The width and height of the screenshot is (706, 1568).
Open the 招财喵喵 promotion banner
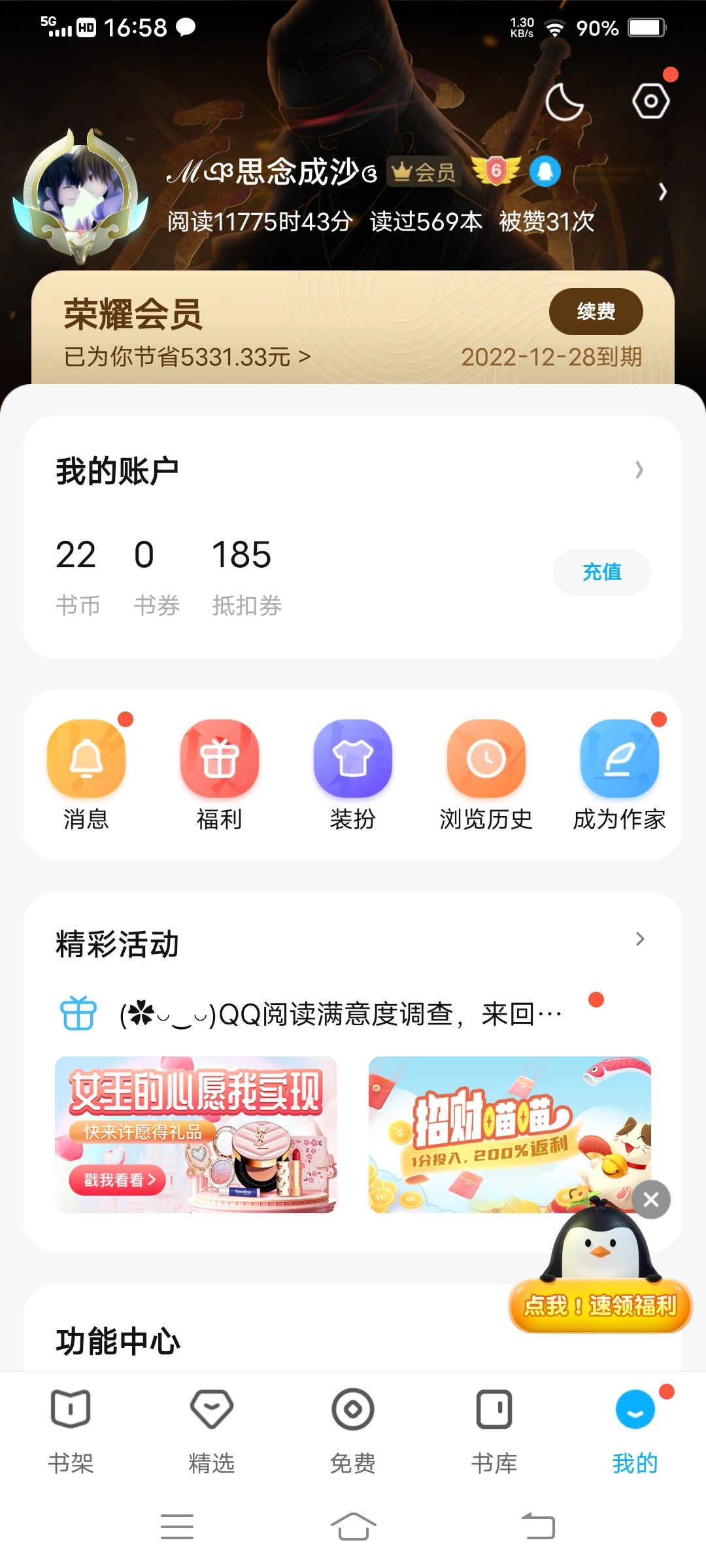pyautogui.click(x=497, y=1135)
